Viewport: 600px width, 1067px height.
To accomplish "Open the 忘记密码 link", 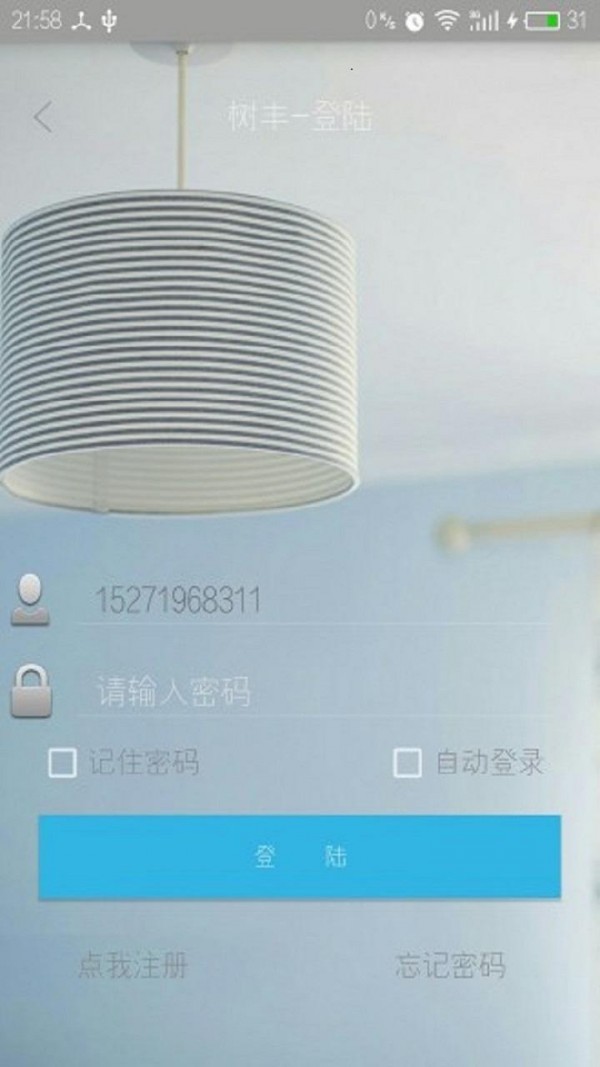I will (x=450, y=966).
